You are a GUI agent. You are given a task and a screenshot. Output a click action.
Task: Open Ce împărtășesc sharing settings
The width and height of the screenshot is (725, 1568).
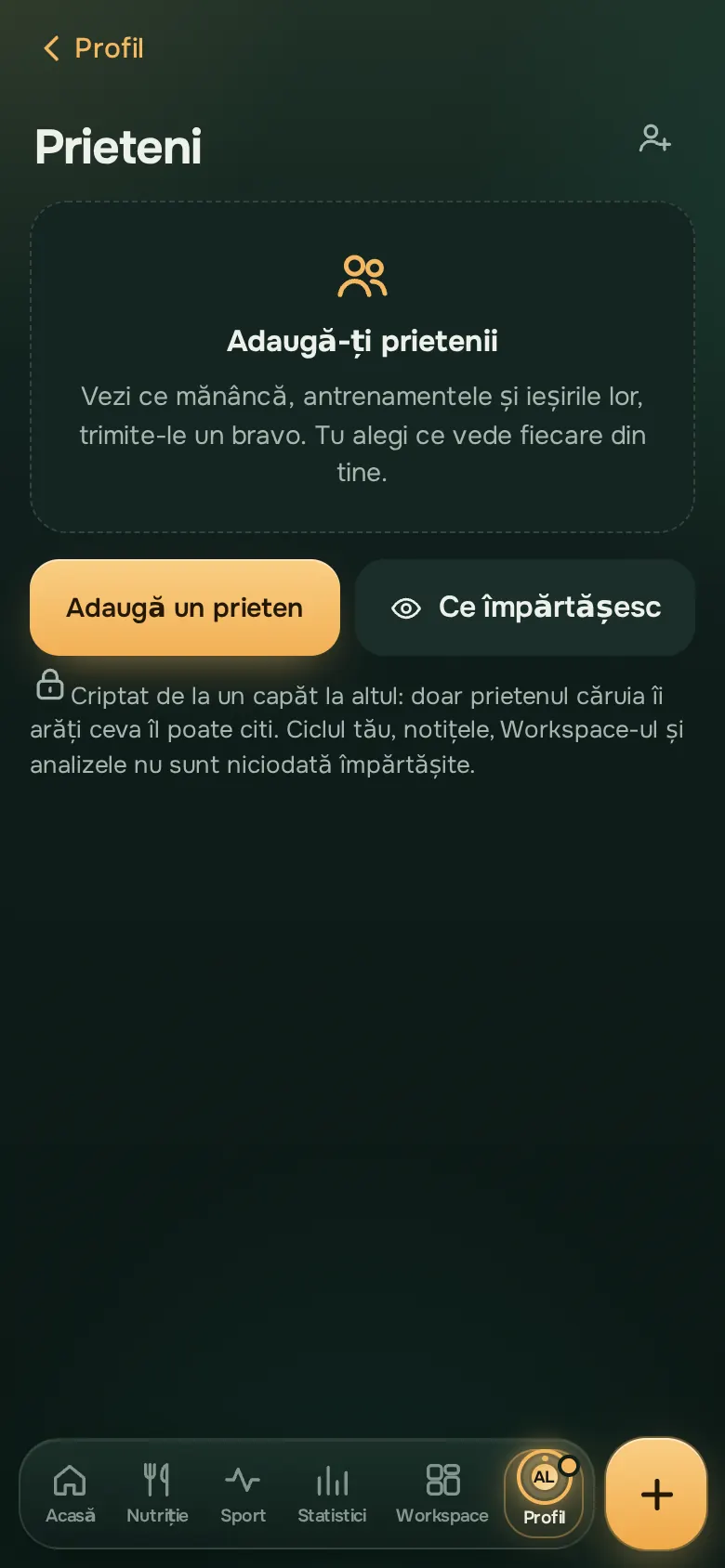tap(525, 608)
